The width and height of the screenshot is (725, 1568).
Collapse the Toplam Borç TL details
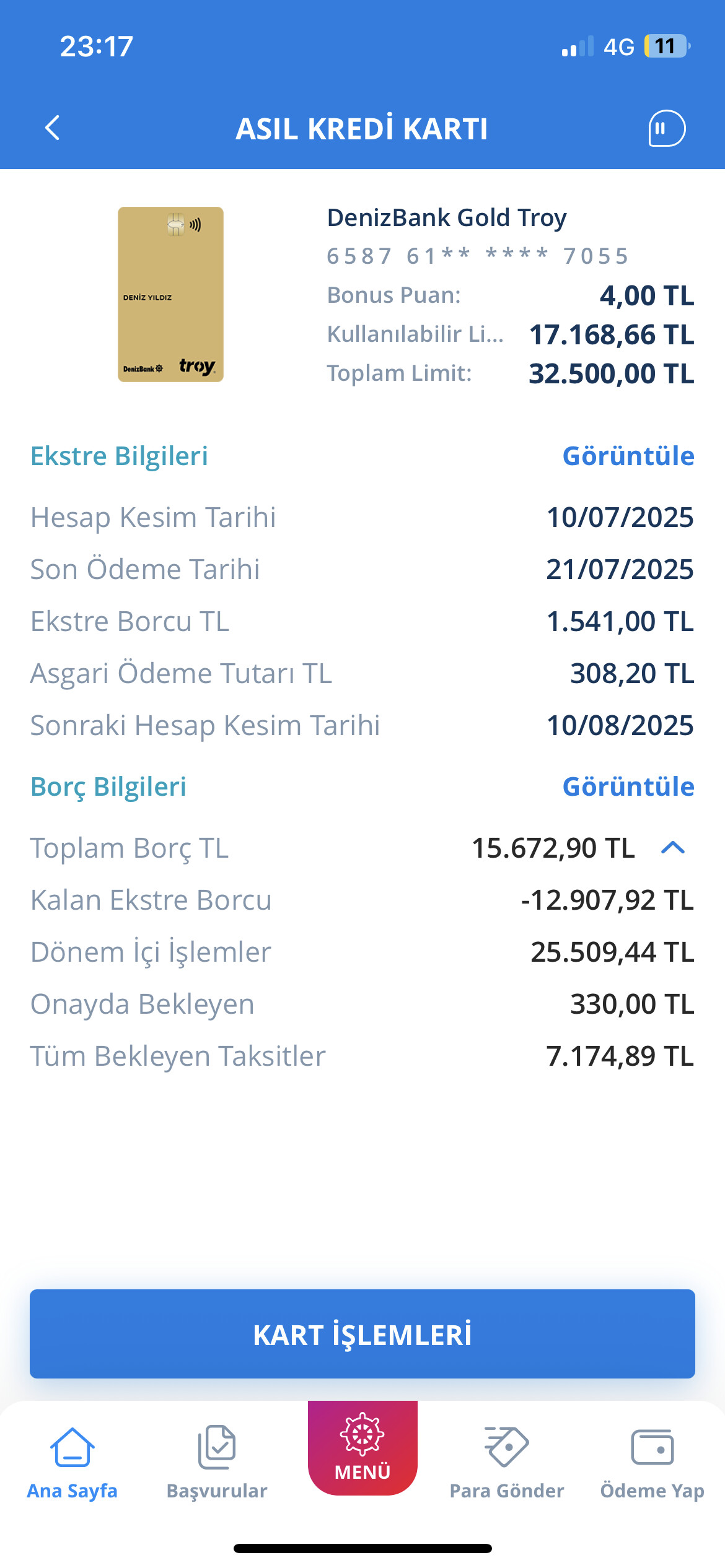click(673, 848)
